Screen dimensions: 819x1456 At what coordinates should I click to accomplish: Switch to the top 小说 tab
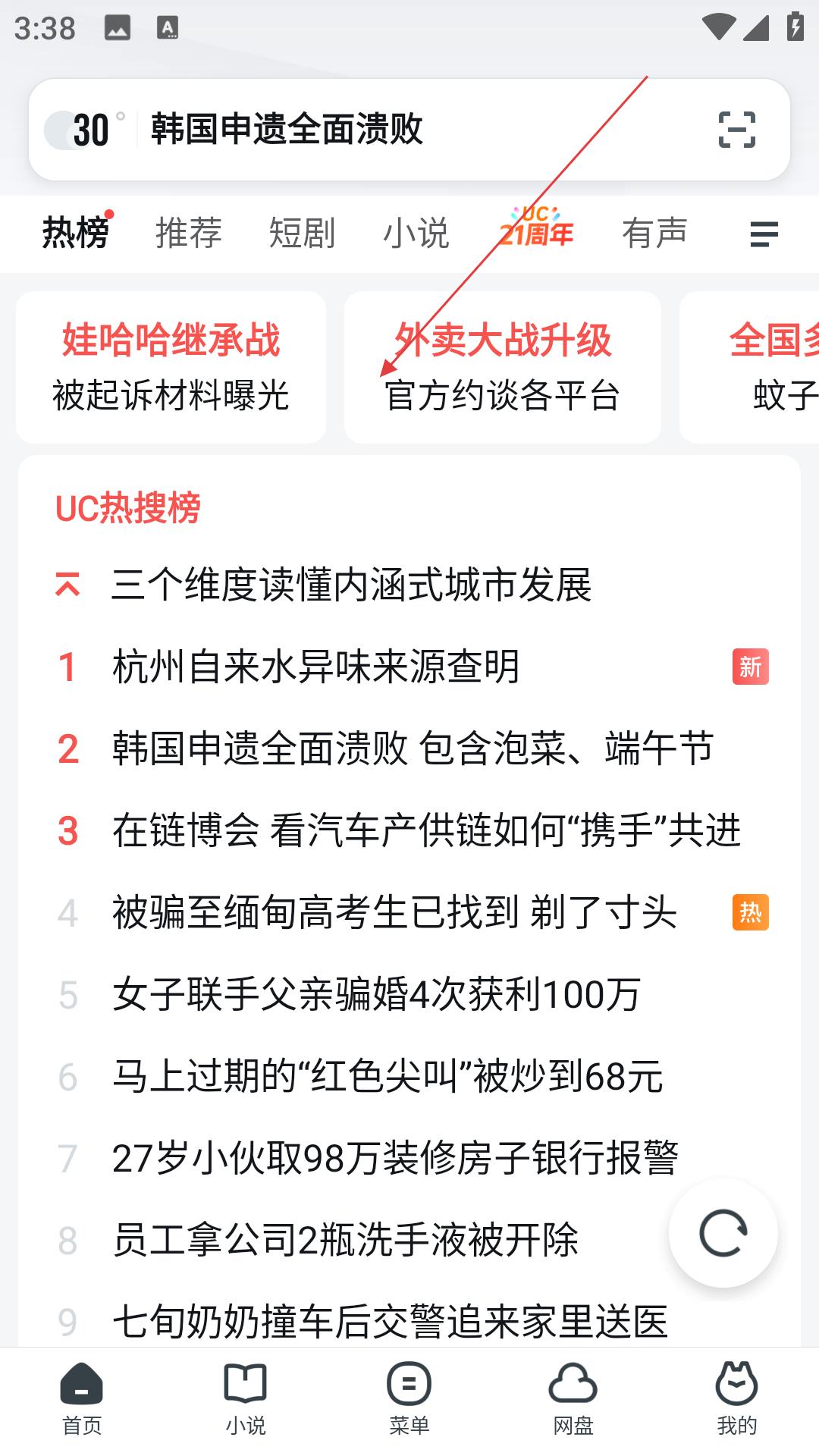point(416,233)
